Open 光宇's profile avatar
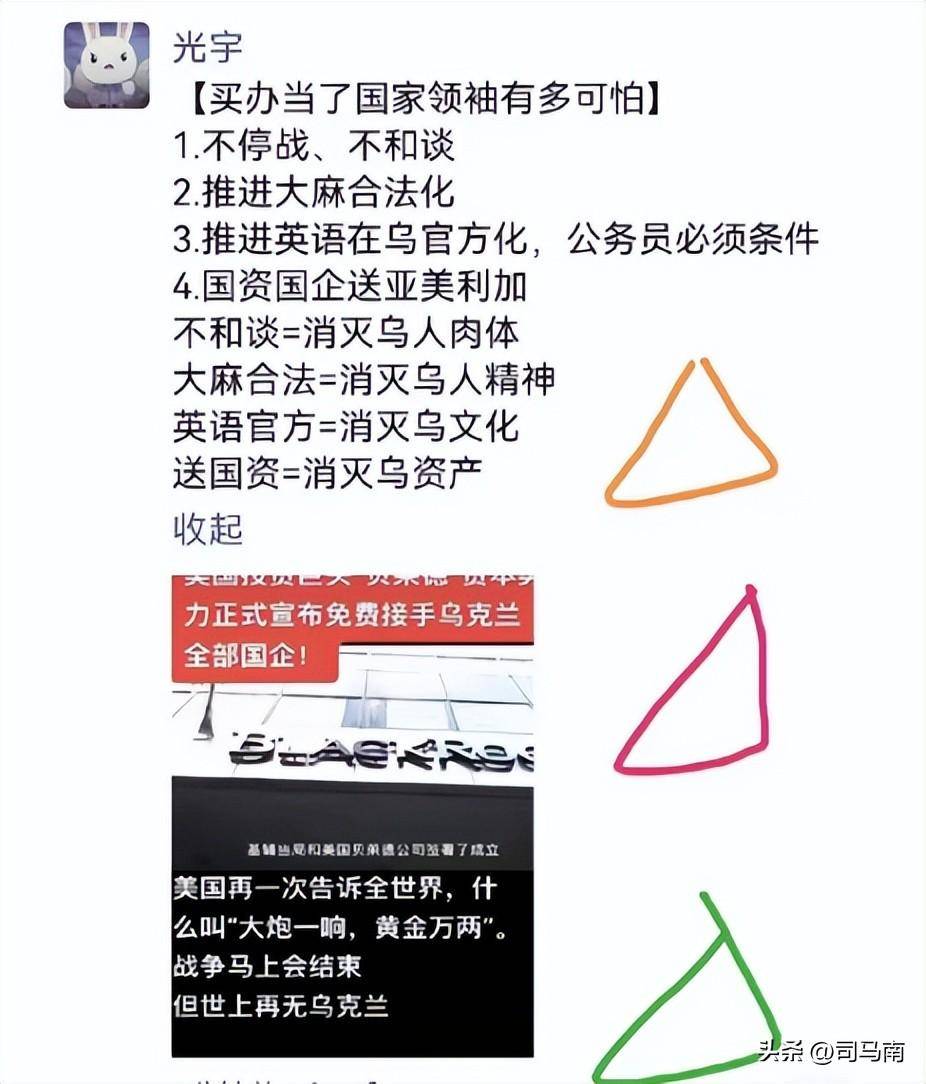This screenshot has height=1084, width=926. pos(107,65)
